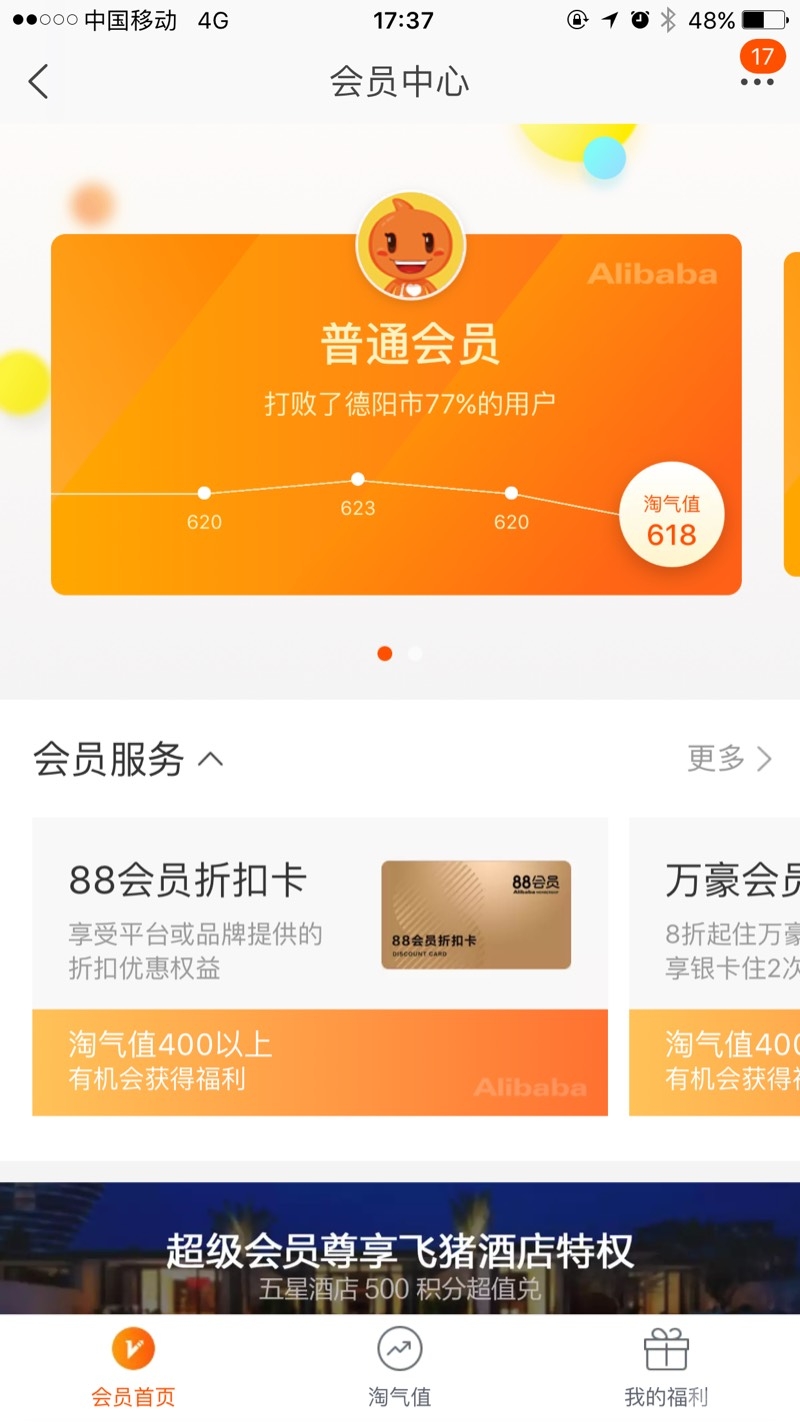The image size is (800, 1423).
Task: Switch to the 会员首页 tab
Action: click(x=133, y=1367)
